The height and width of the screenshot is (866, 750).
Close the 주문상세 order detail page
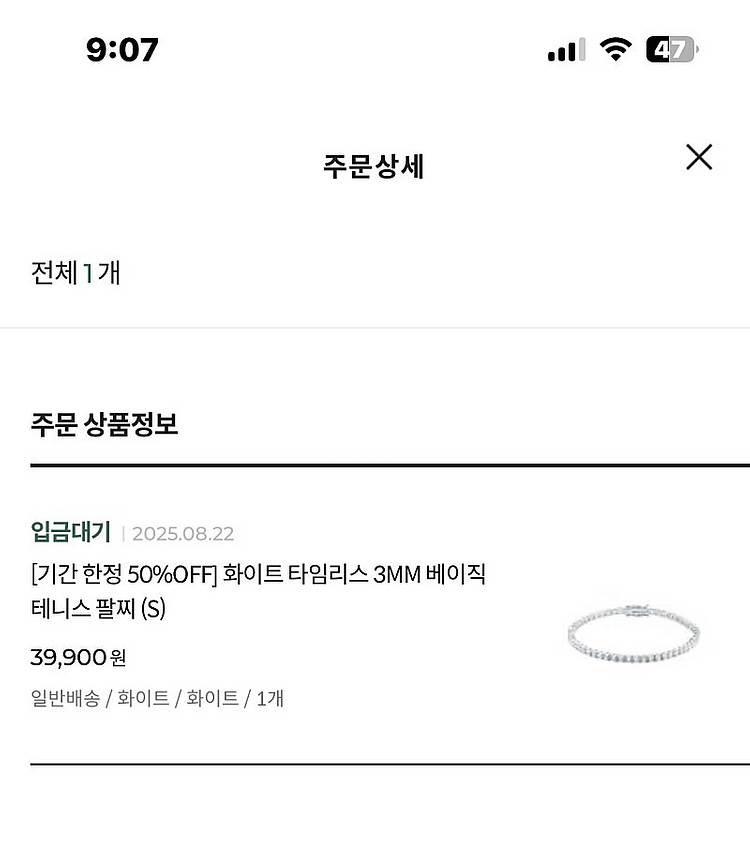click(x=698, y=157)
